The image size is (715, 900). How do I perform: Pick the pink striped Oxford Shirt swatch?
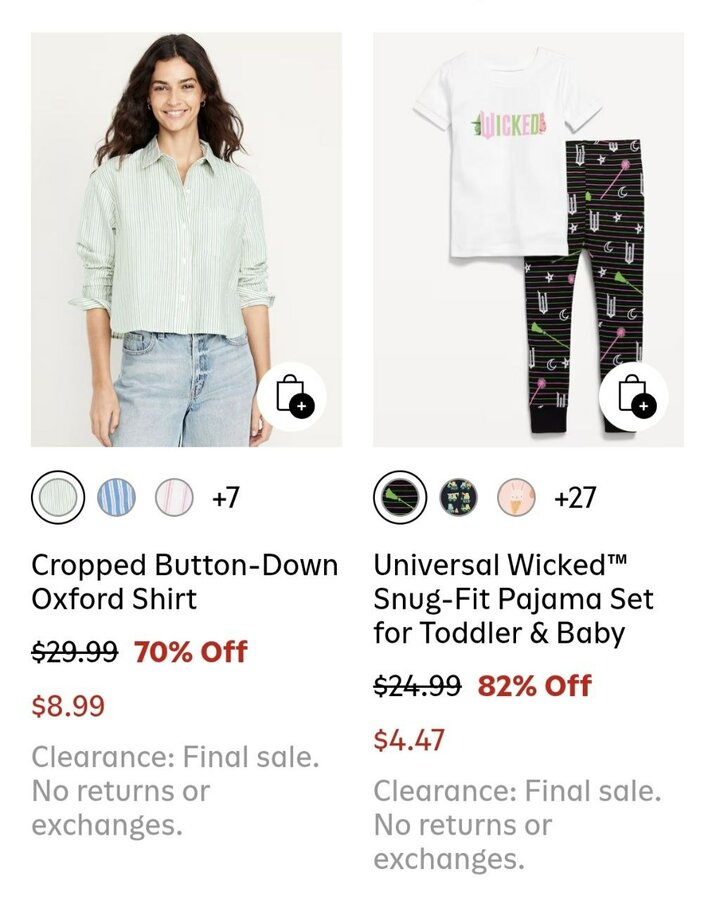(x=174, y=497)
